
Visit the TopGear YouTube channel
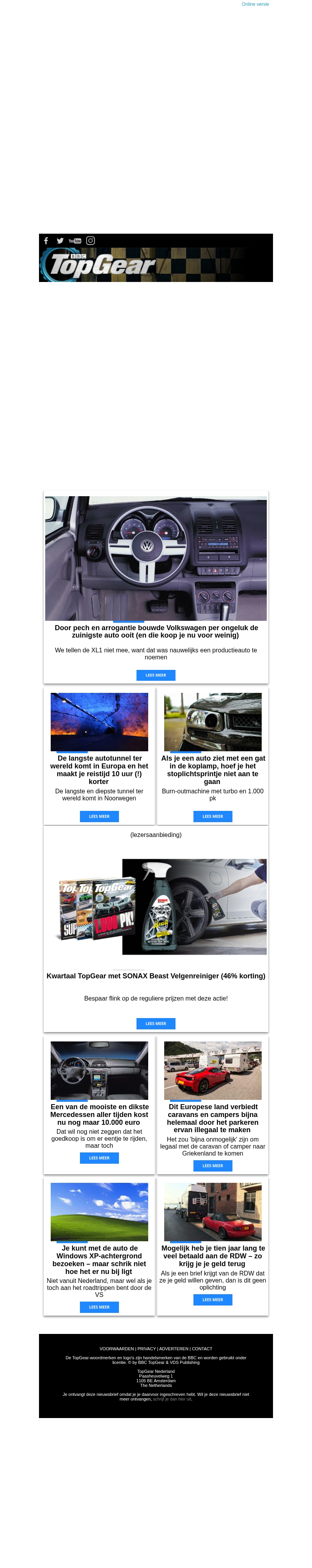tap(75, 240)
